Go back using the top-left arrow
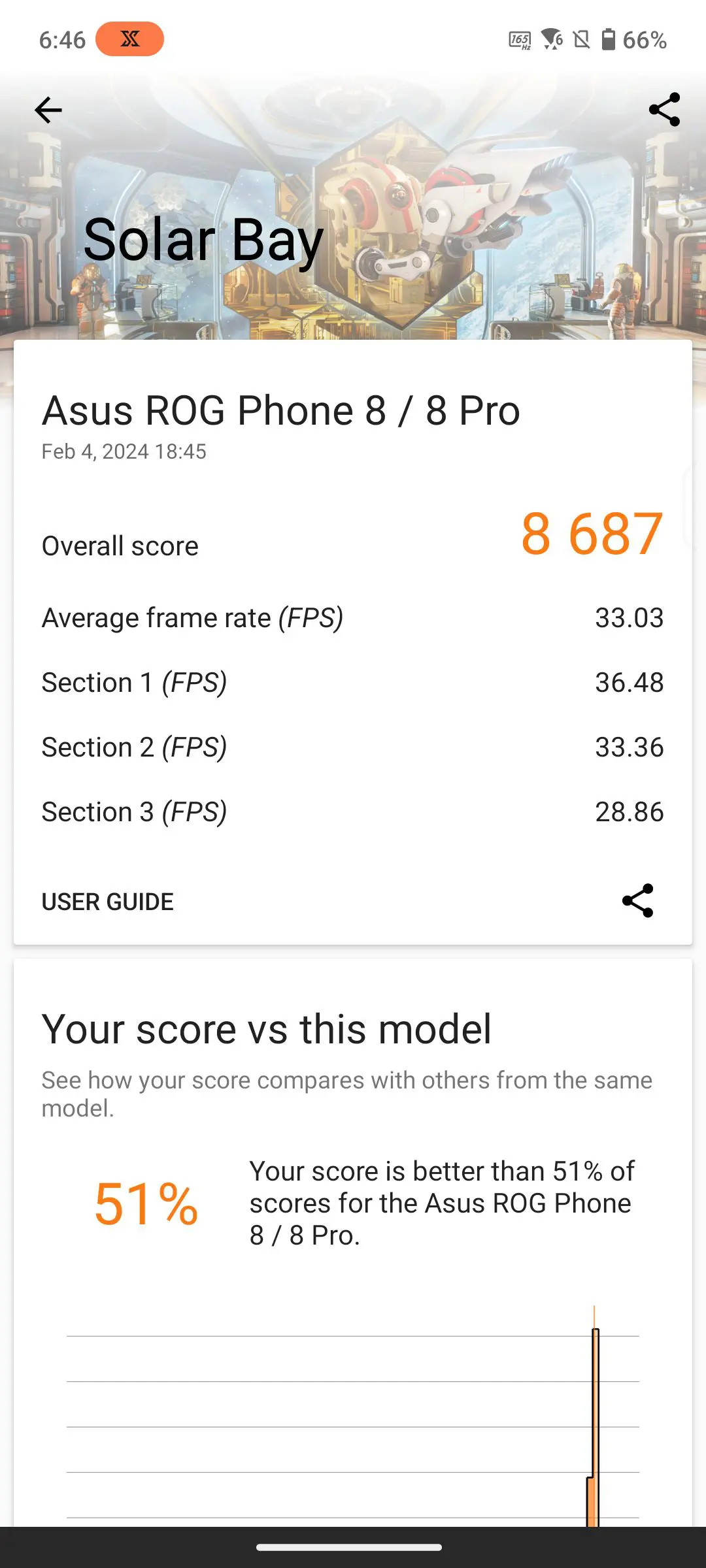Image resolution: width=706 pixels, height=1568 pixels. (x=48, y=110)
